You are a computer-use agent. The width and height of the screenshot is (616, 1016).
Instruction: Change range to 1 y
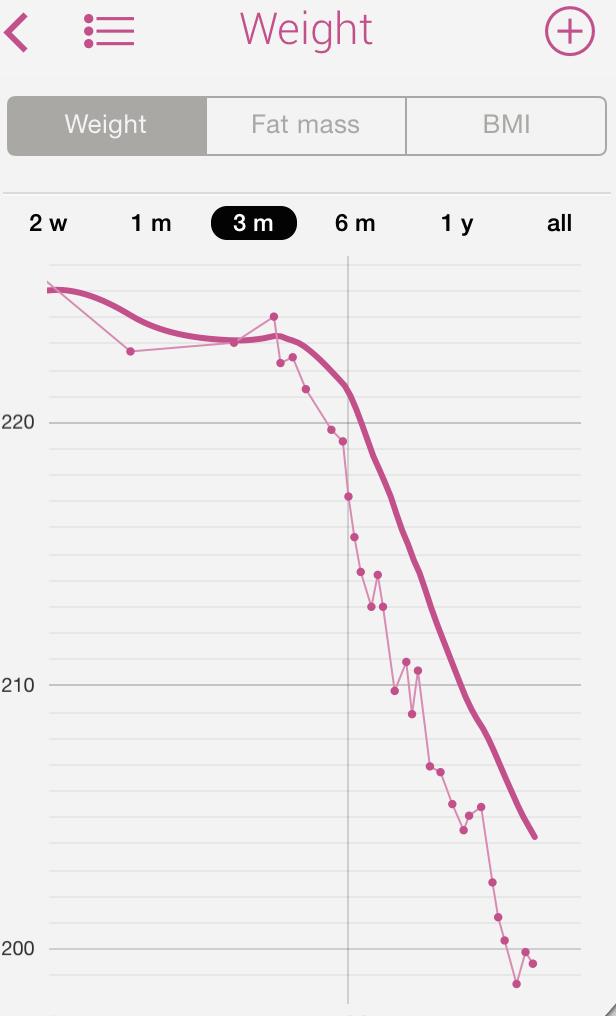pos(457,223)
